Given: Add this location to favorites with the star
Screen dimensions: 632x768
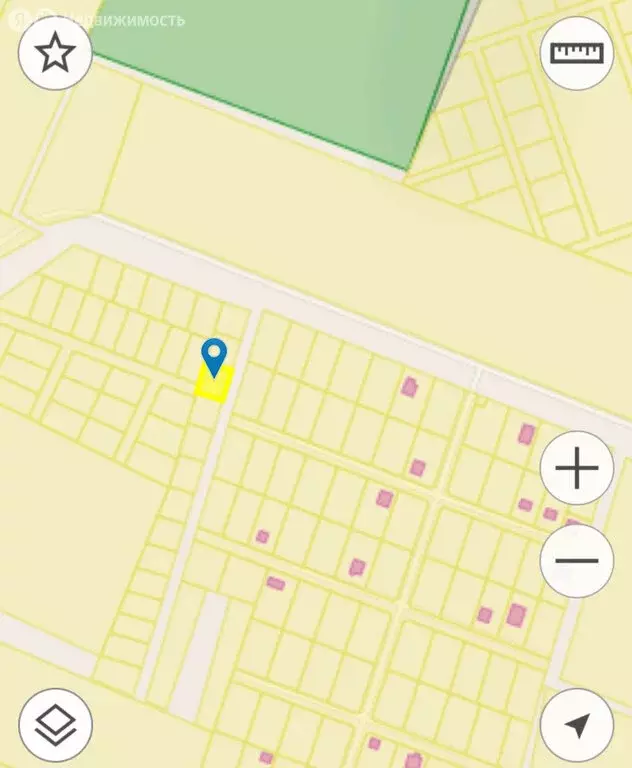Looking at the screenshot, I should coord(55,53).
